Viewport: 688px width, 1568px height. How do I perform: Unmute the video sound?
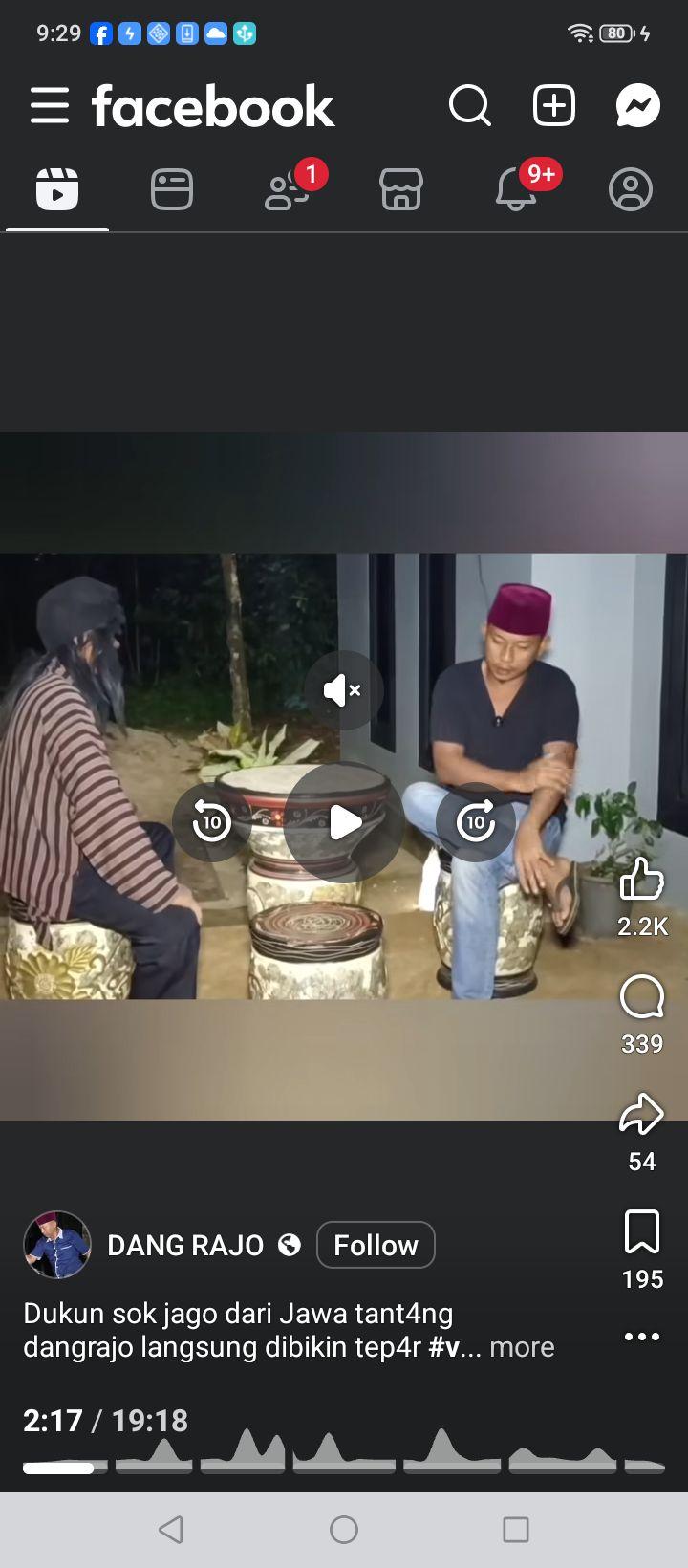344,689
